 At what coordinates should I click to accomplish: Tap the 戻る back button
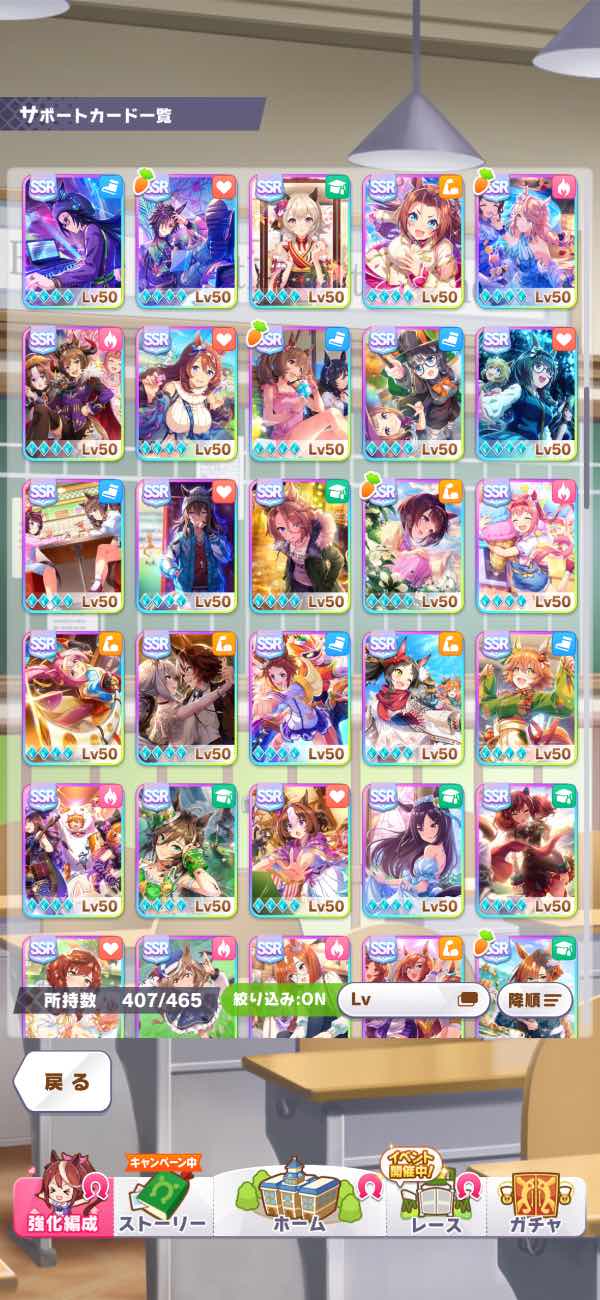(65, 1081)
